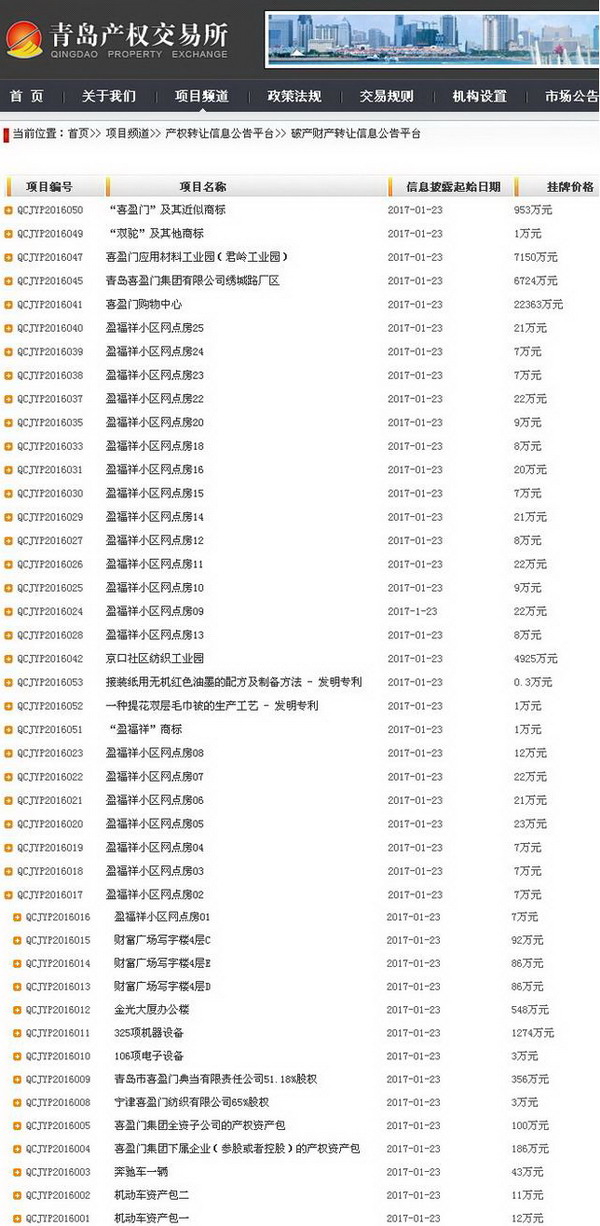Open the 交易规则 navigation tab

(x=386, y=97)
